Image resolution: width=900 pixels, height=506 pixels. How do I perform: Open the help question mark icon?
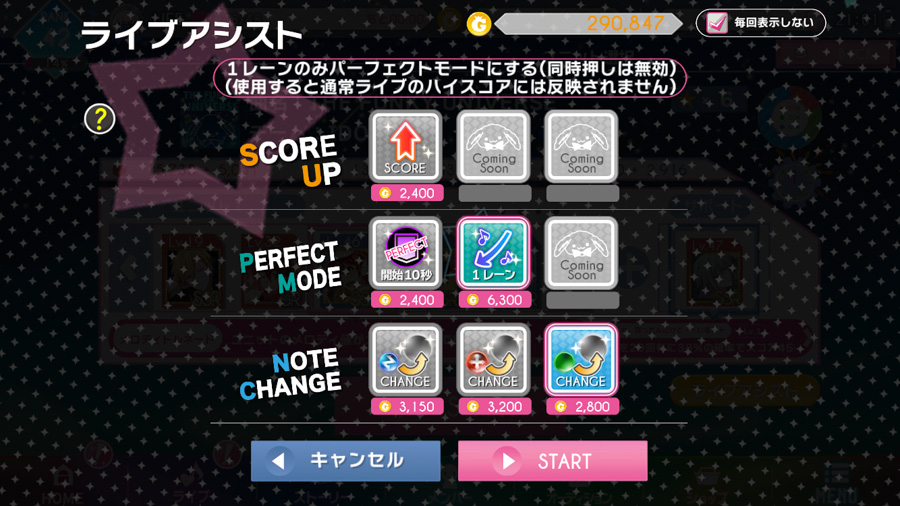tap(99, 119)
